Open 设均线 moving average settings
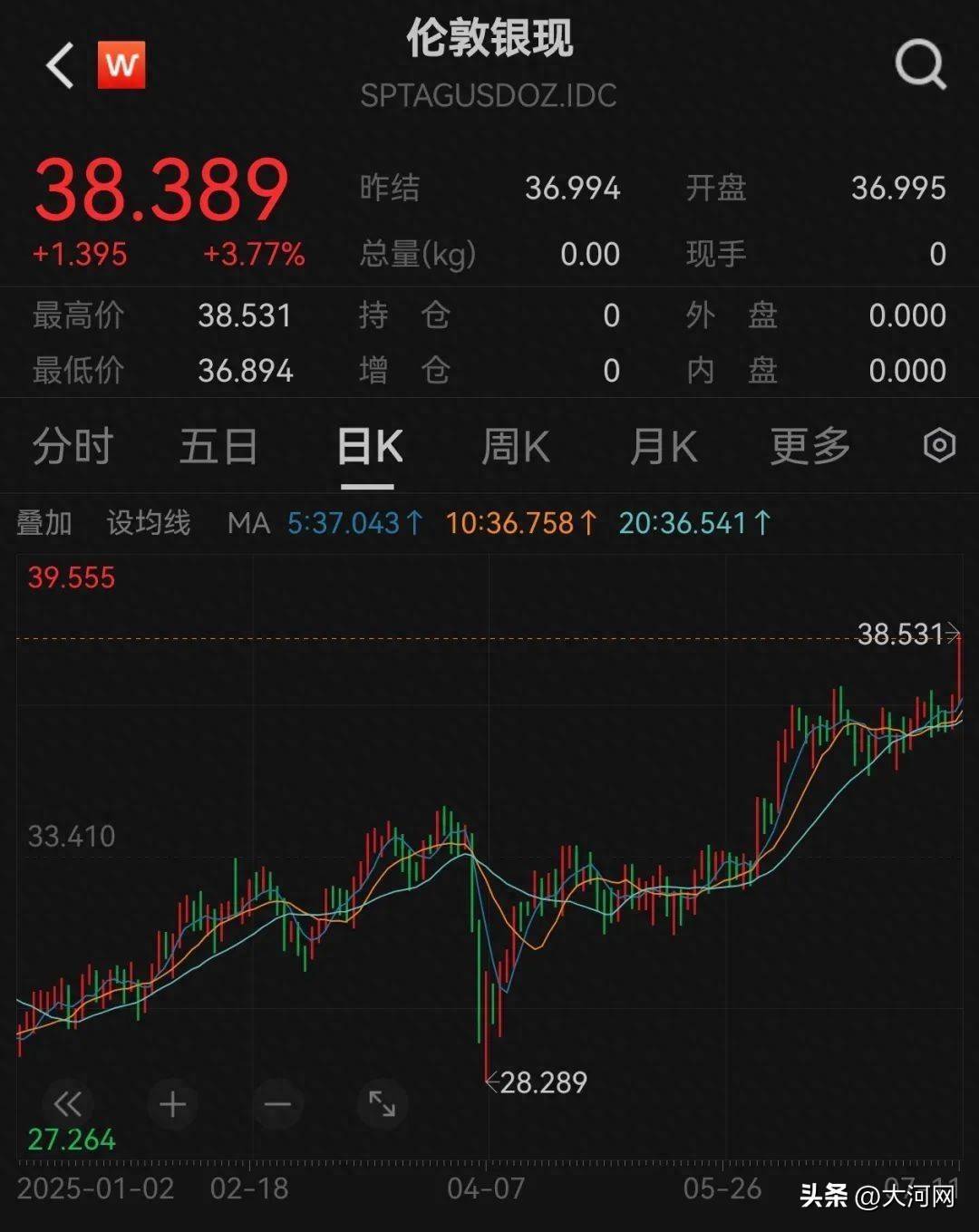979x1232 pixels. [149, 523]
